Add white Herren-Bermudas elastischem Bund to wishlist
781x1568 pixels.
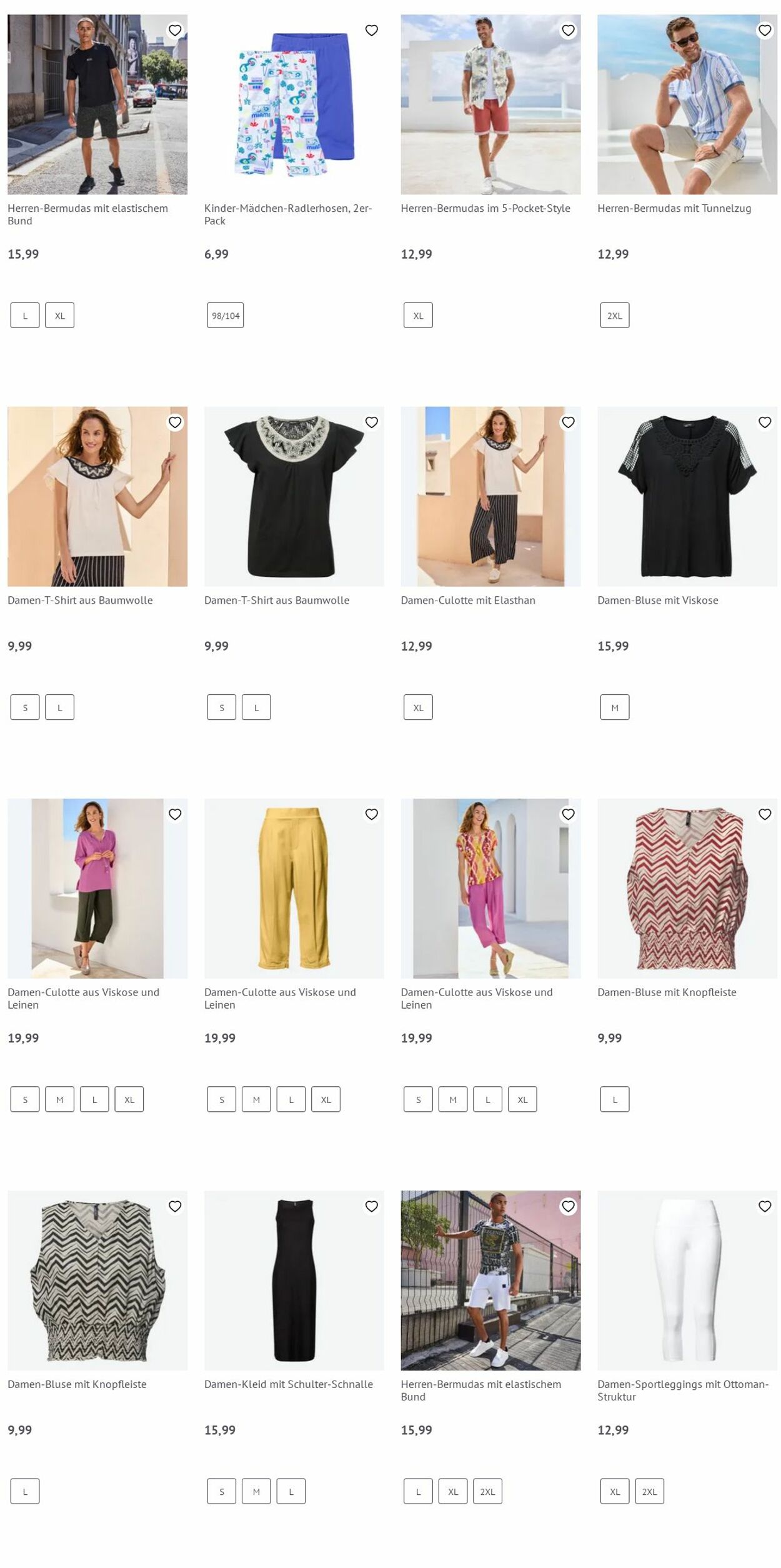click(x=567, y=1206)
